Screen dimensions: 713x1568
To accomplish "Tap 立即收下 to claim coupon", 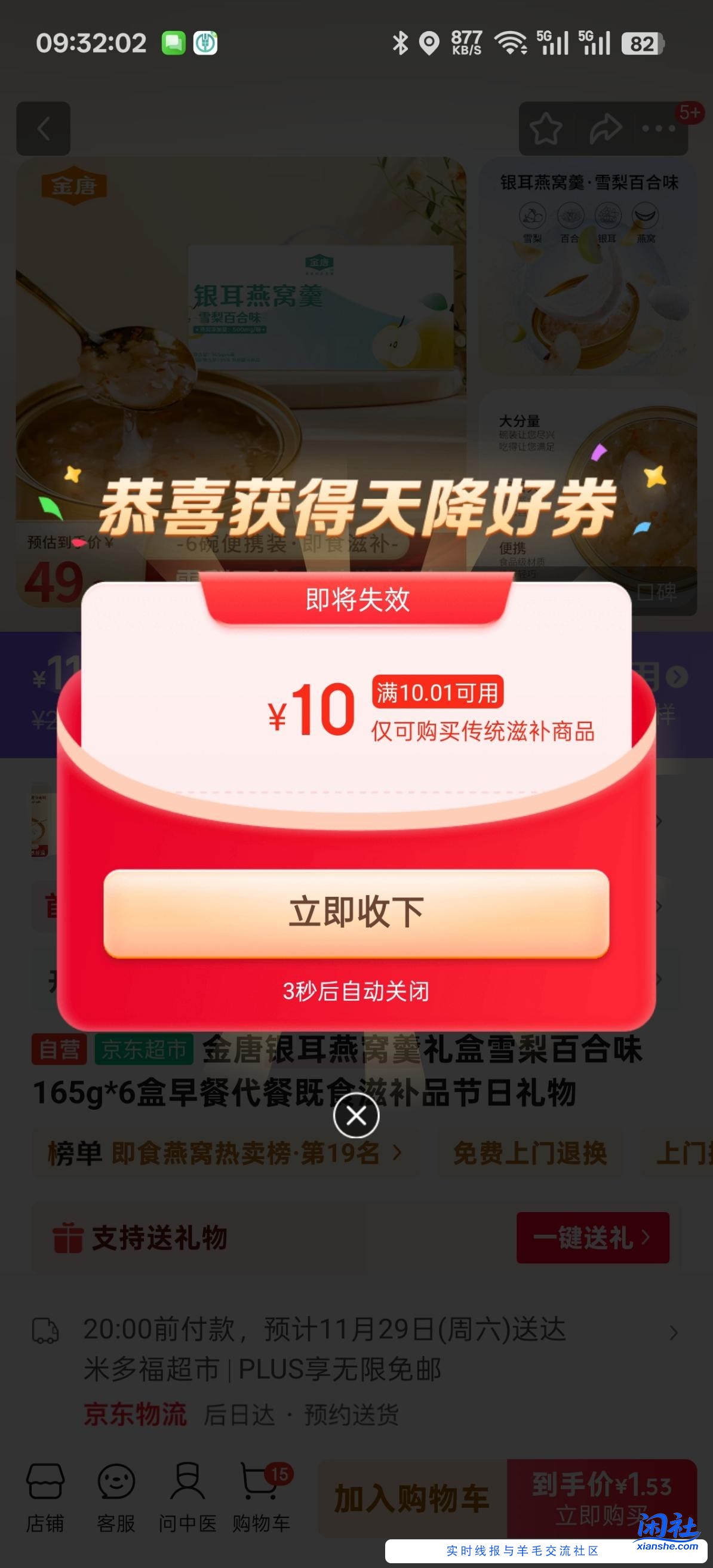I will (x=356, y=913).
